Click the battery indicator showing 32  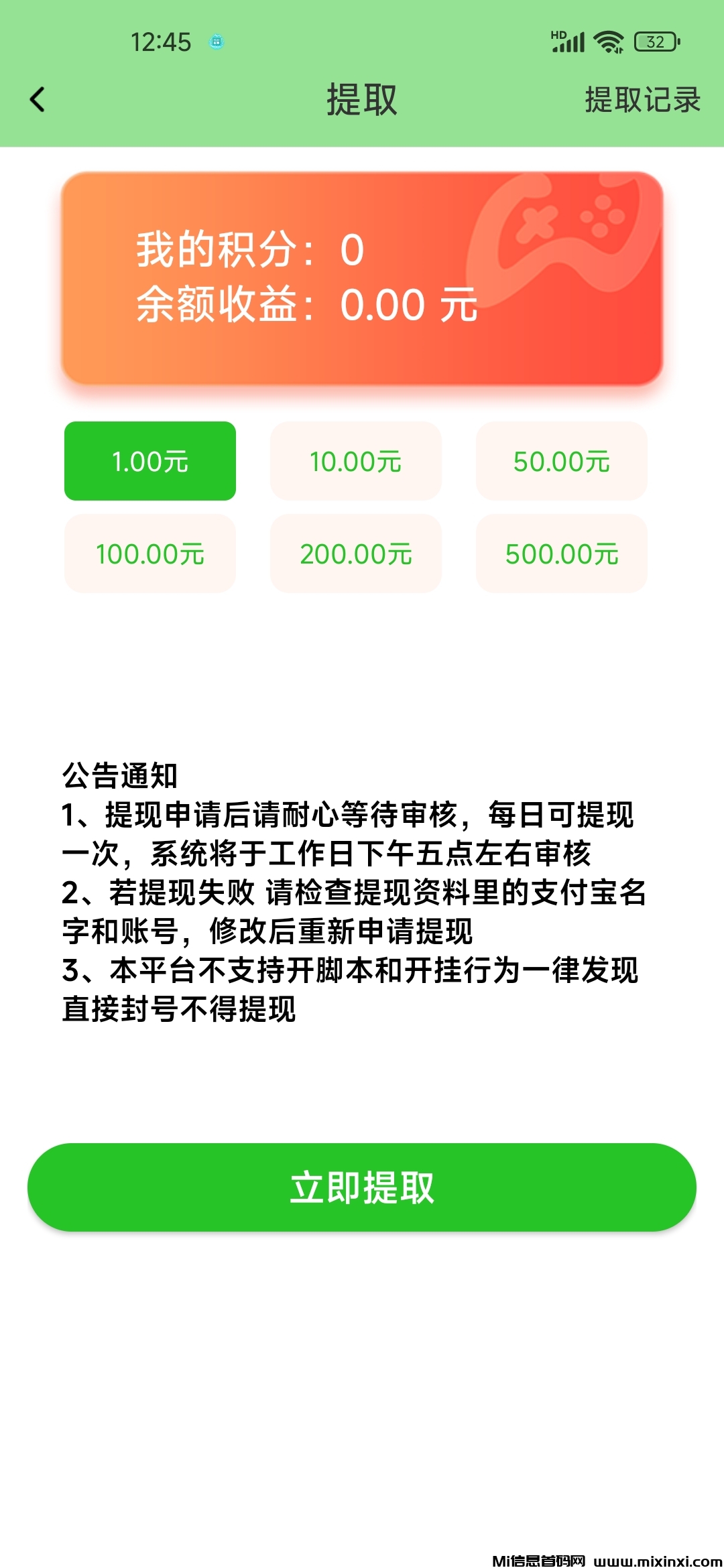click(654, 42)
